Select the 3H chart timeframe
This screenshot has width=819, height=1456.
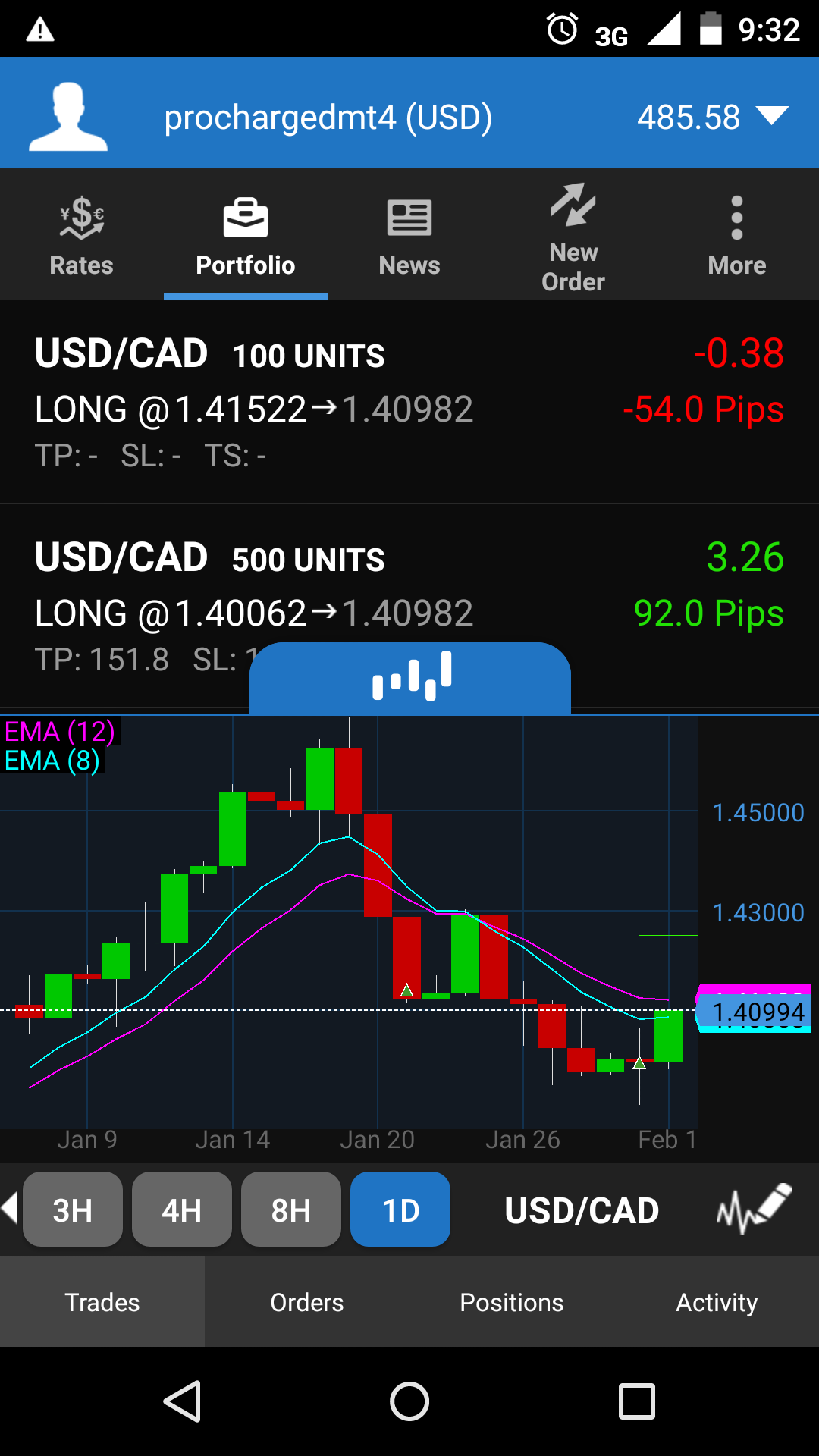coord(73,1210)
